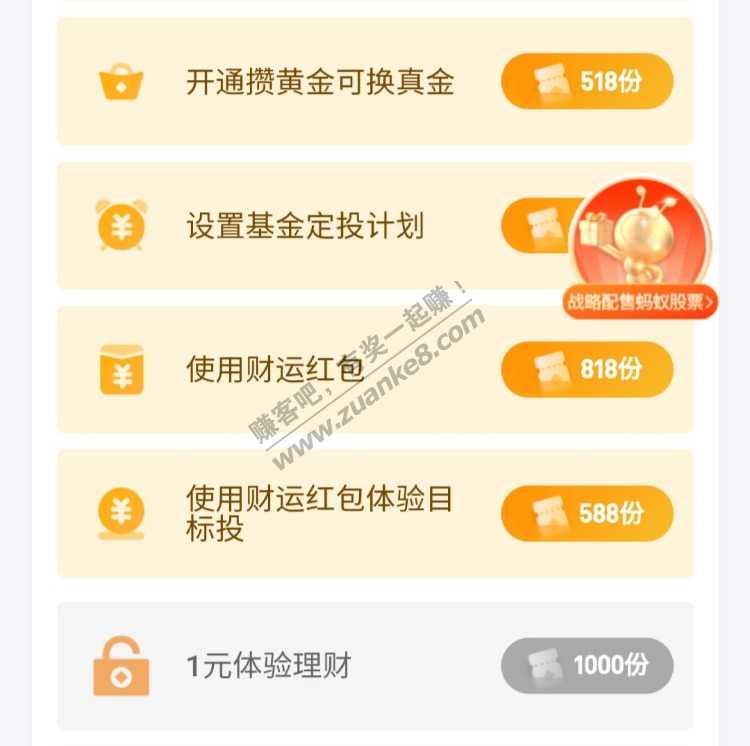Claim 818份 for 使用财运红包
The height and width of the screenshot is (746, 750).
[x=587, y=369]
